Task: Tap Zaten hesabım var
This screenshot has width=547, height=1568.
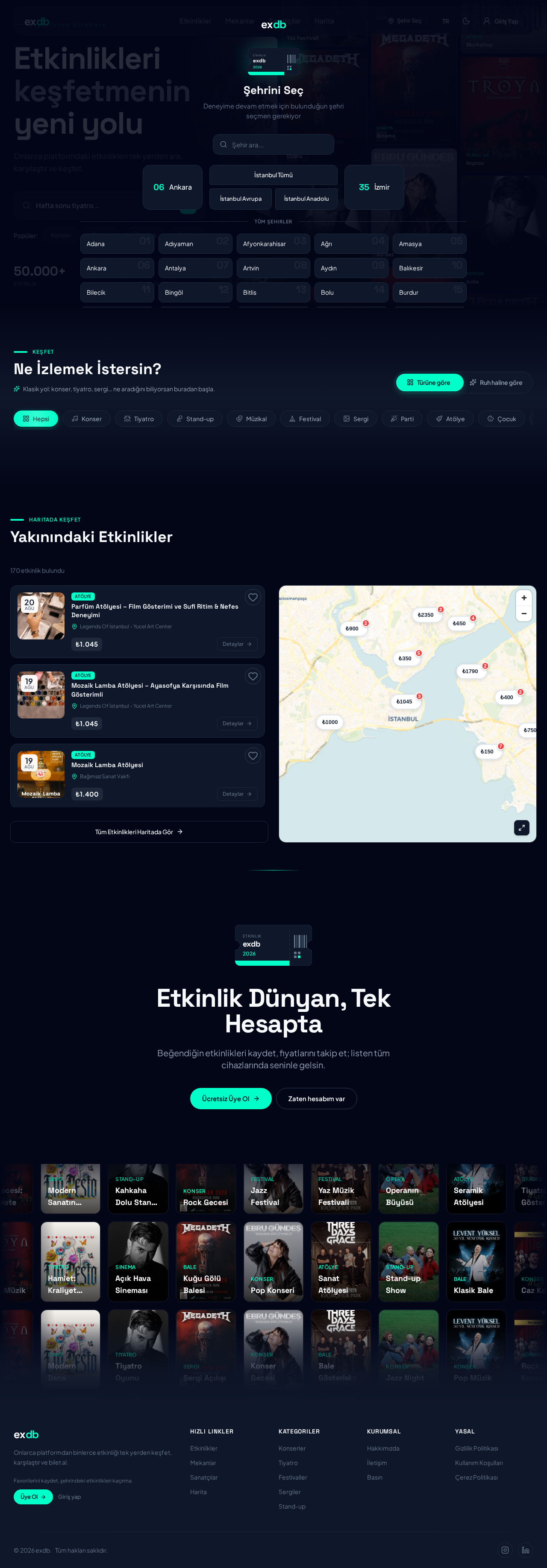Action: [x=316, y=1099]
